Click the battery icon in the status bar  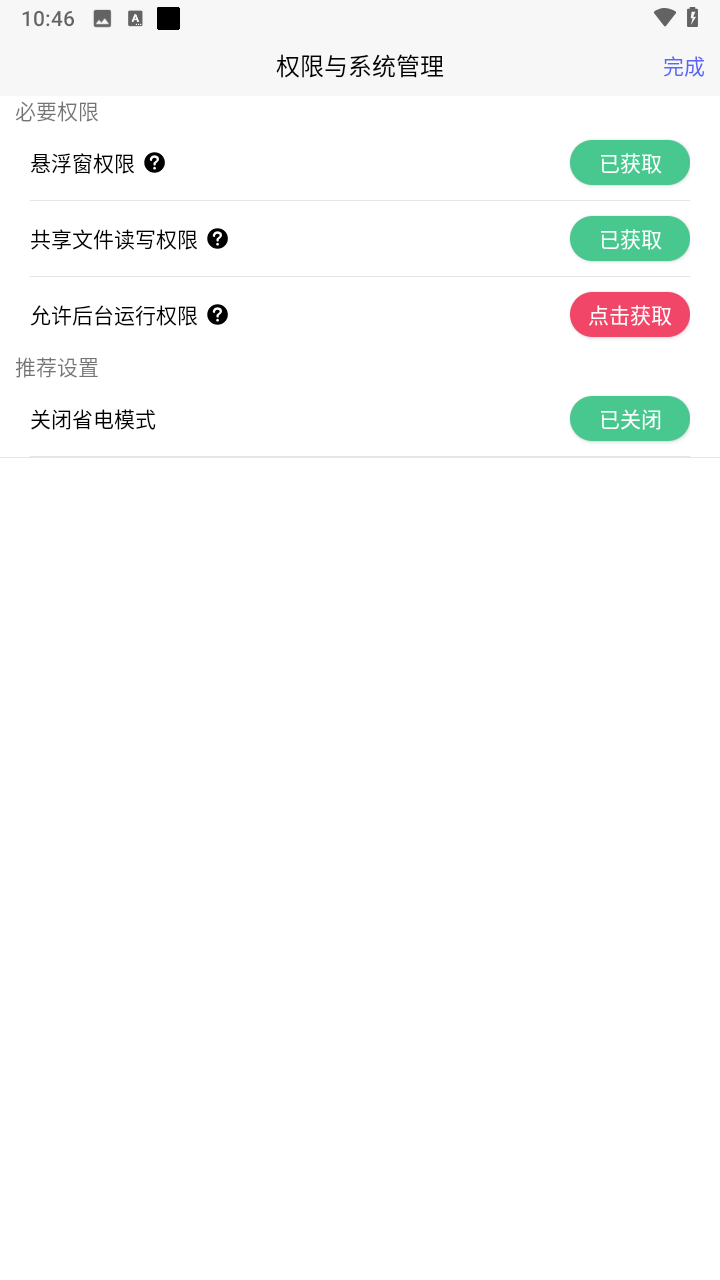(x=693, y=17)
